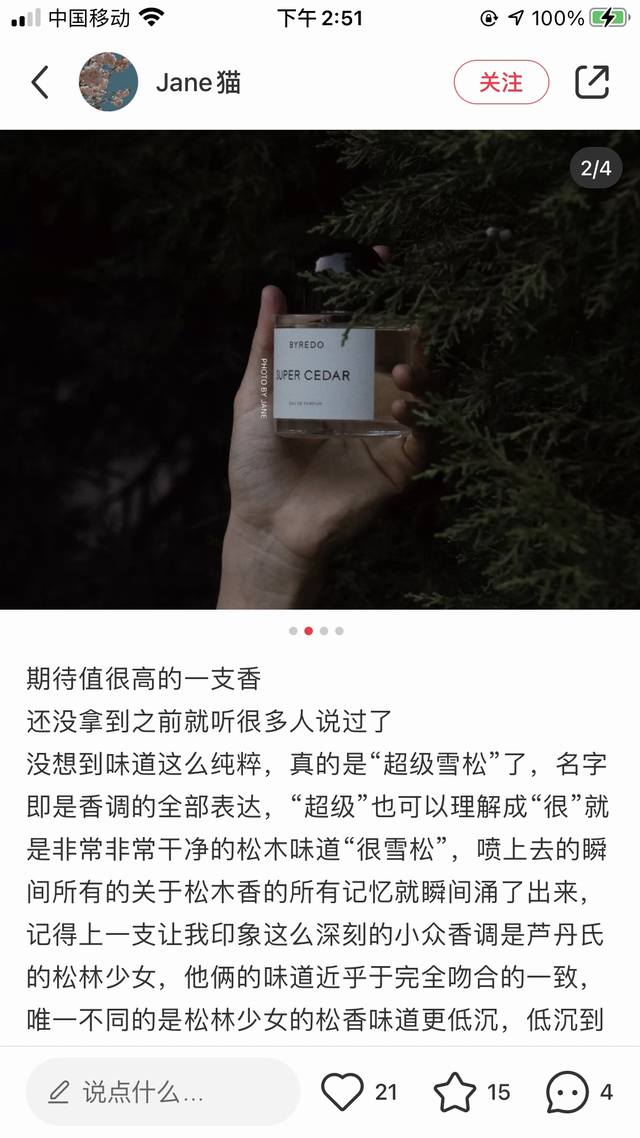Like this post with the heart icon
640x1138 pixels.
pyautogui.click(x=343, y=1092)
